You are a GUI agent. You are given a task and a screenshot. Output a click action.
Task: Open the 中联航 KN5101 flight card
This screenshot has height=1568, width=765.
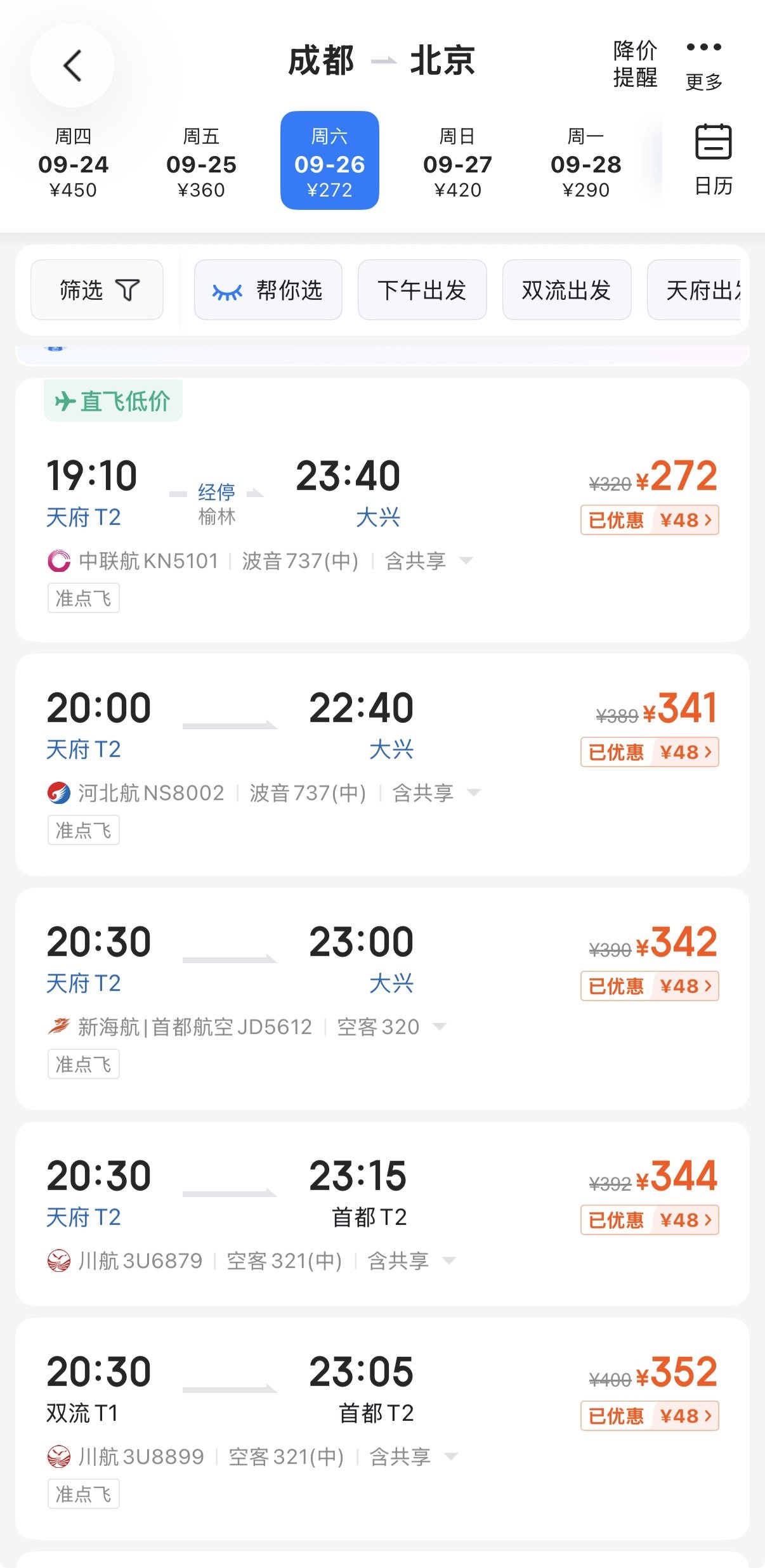click(383, 510)
